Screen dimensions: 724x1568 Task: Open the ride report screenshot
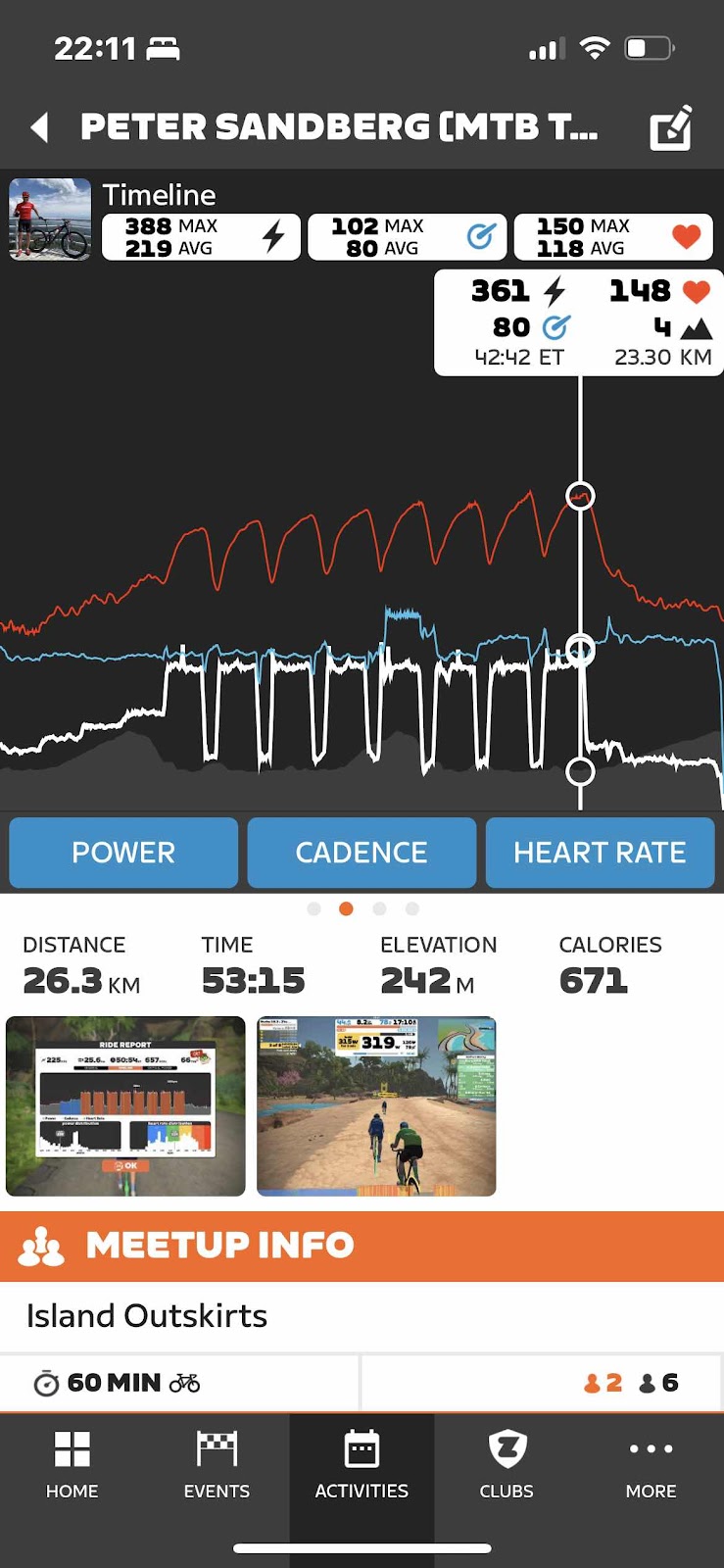[x=125, y=1106]
